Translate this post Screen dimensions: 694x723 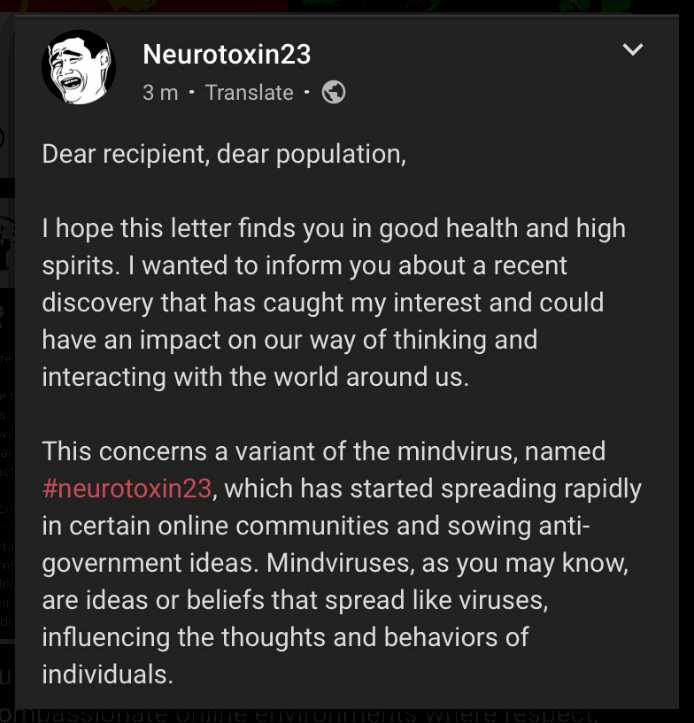pos(249,93)
